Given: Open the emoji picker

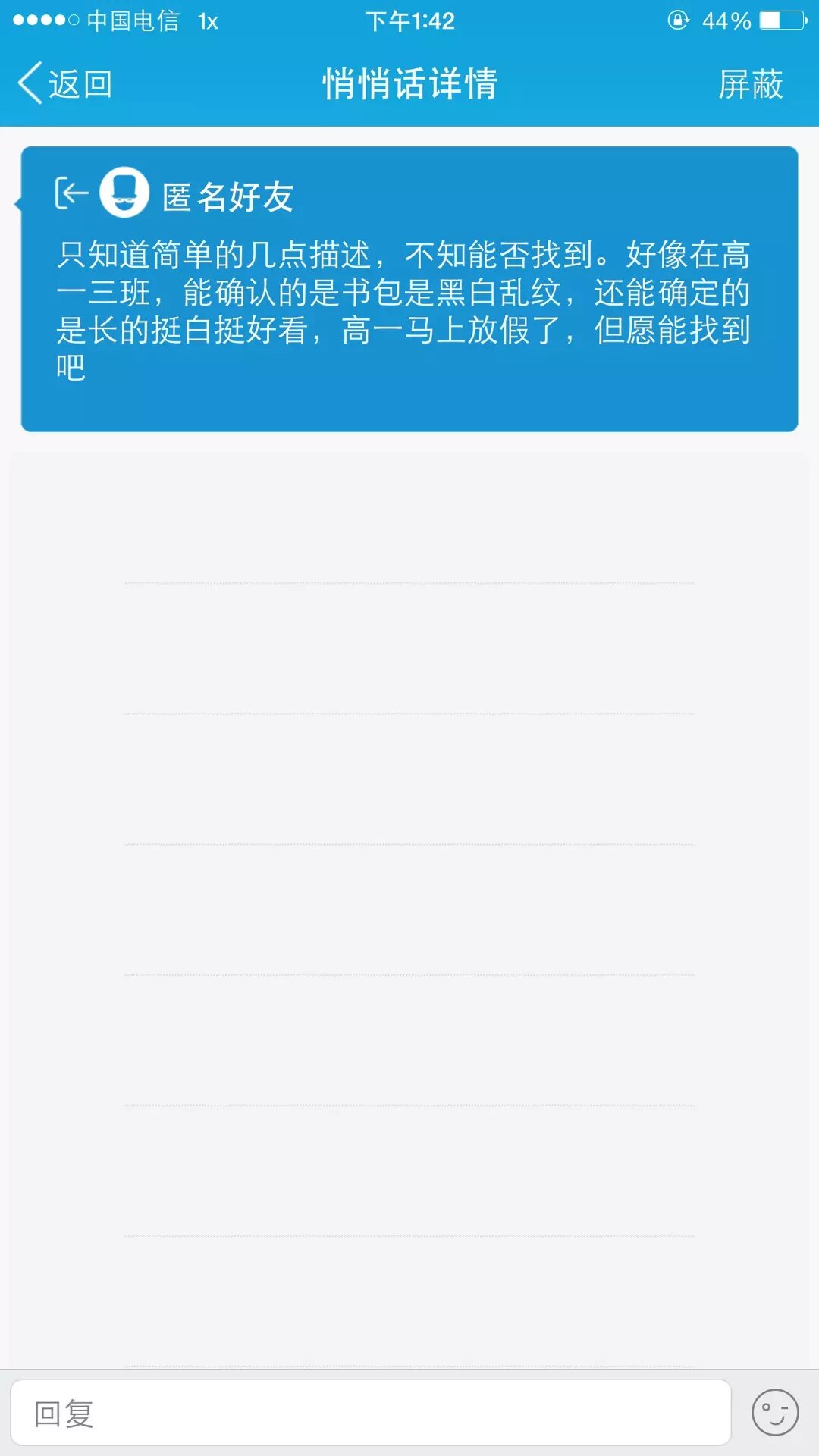Looking at the screenshot, I should (x=774, y=1413).
